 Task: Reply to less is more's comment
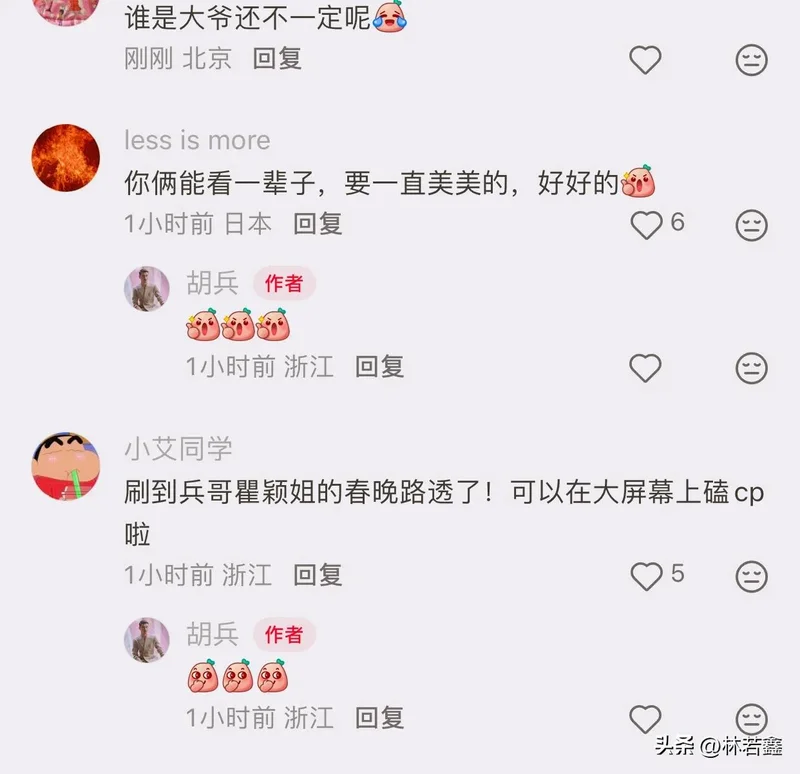318,224
